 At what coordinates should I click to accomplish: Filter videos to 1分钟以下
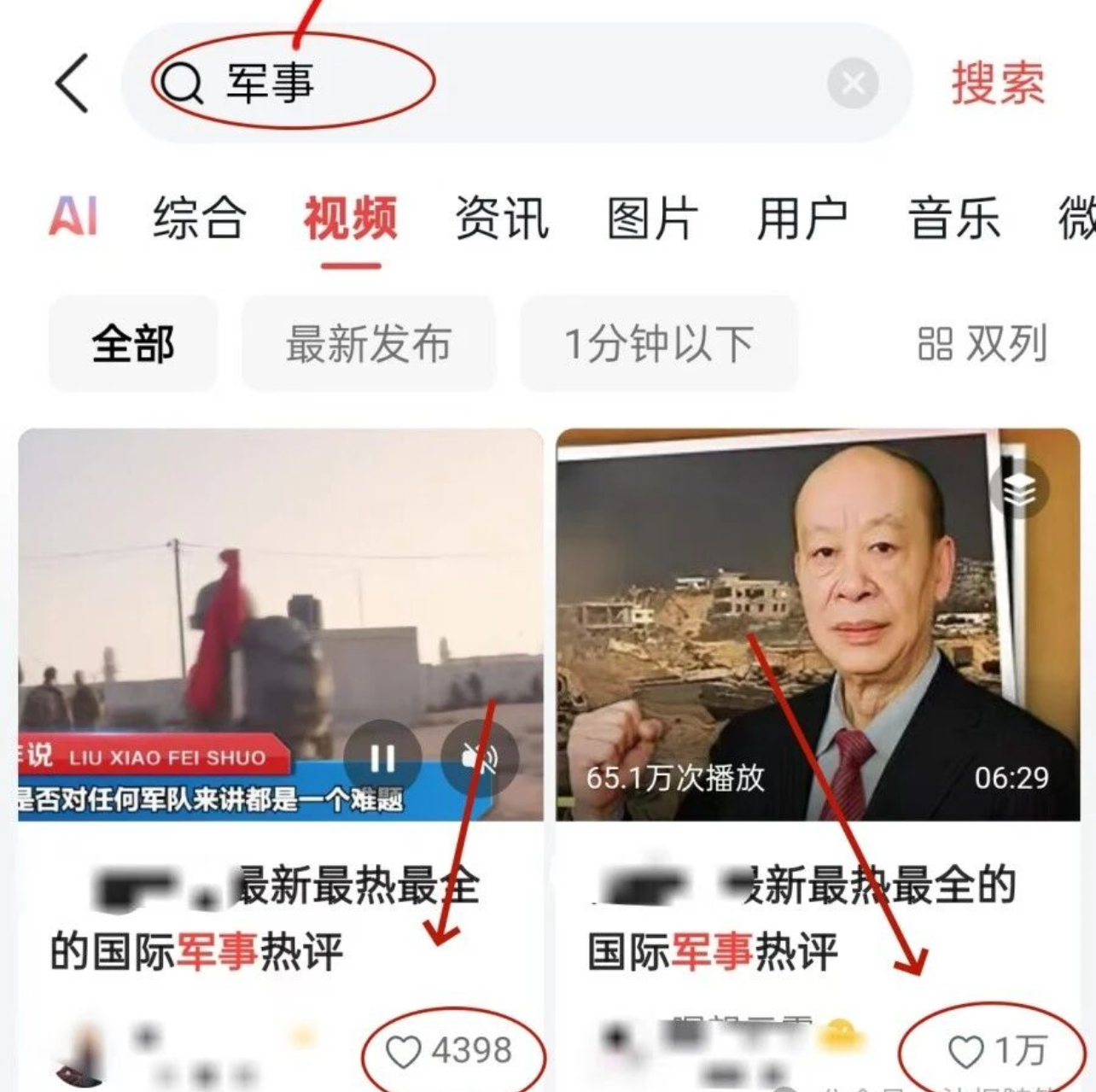659,343
